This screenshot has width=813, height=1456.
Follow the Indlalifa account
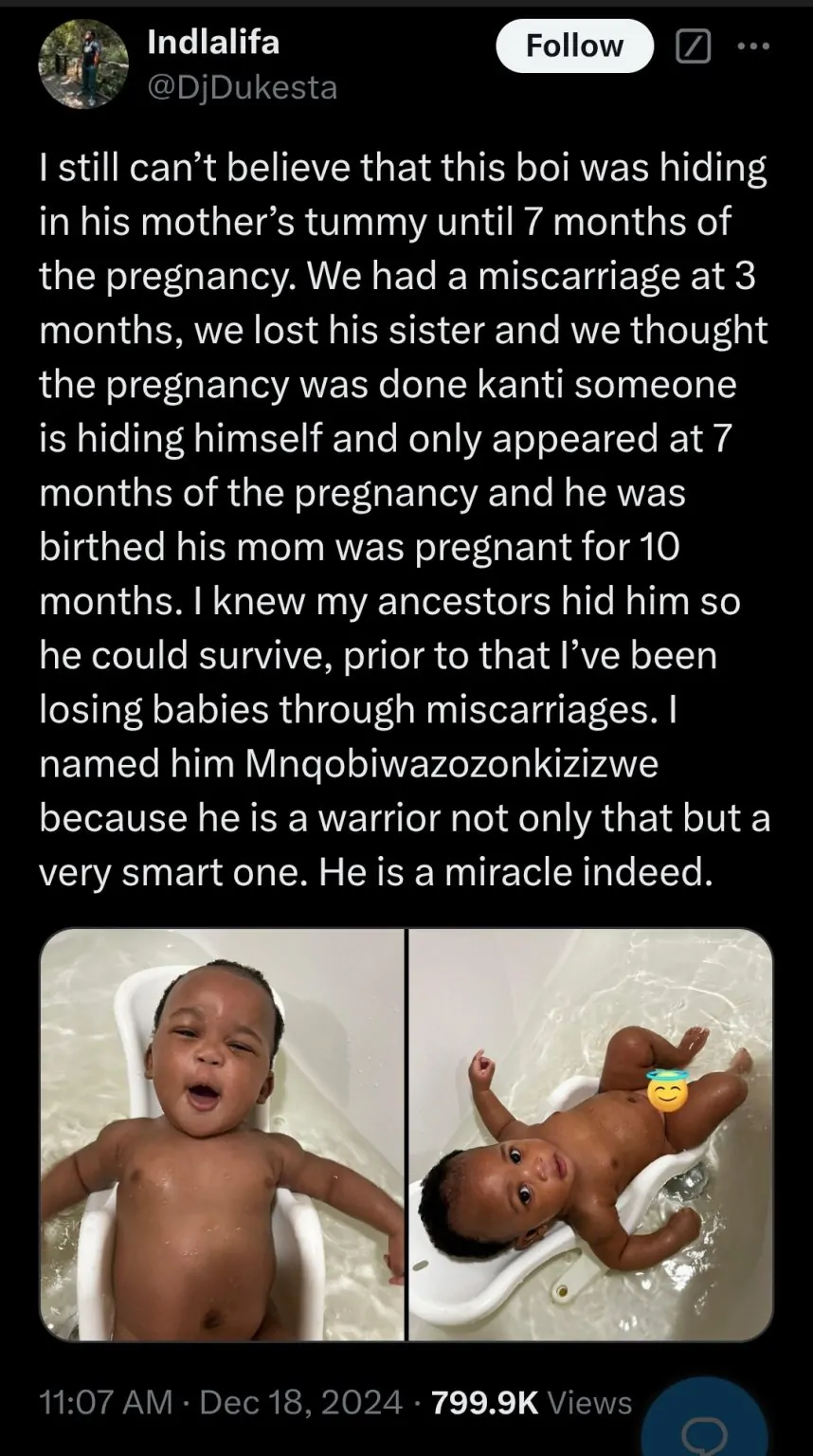574,45
